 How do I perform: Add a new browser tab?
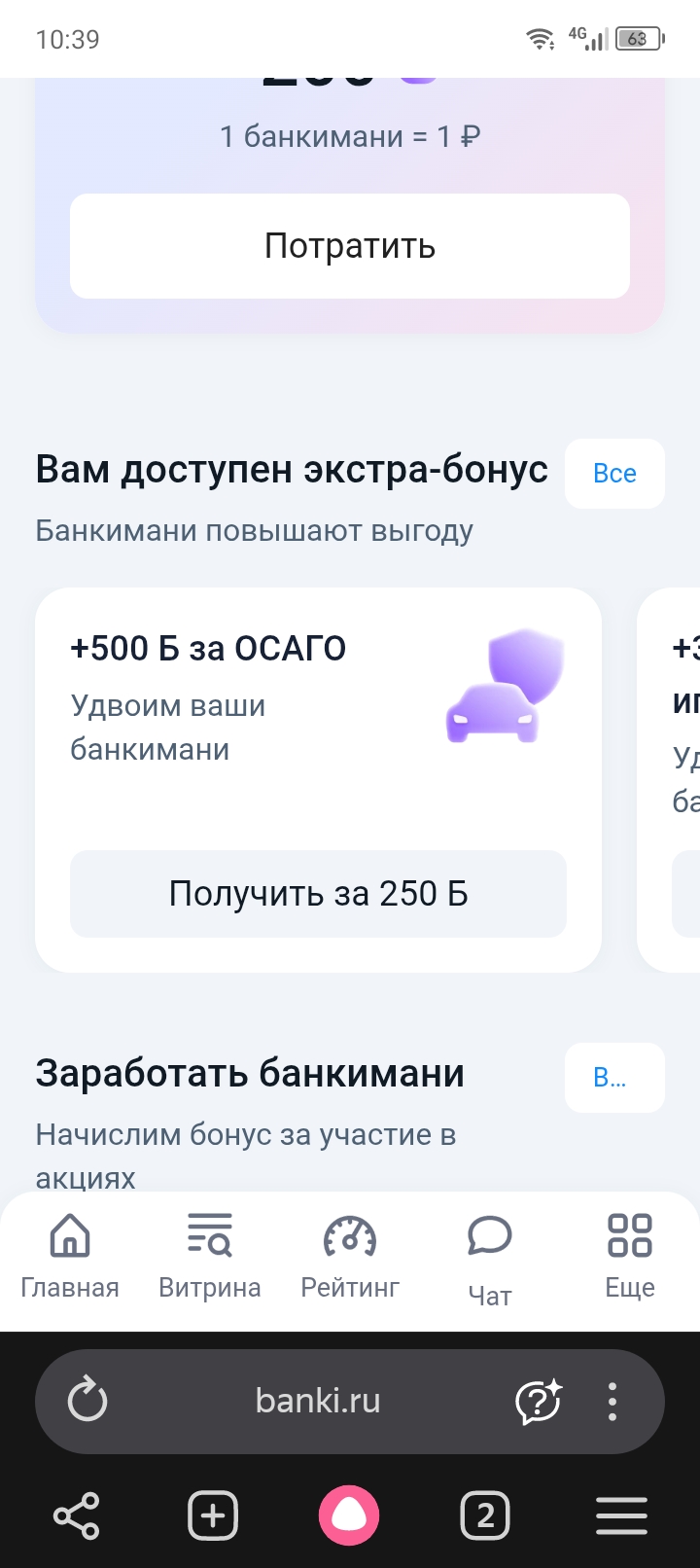[x=213, y=1515]
